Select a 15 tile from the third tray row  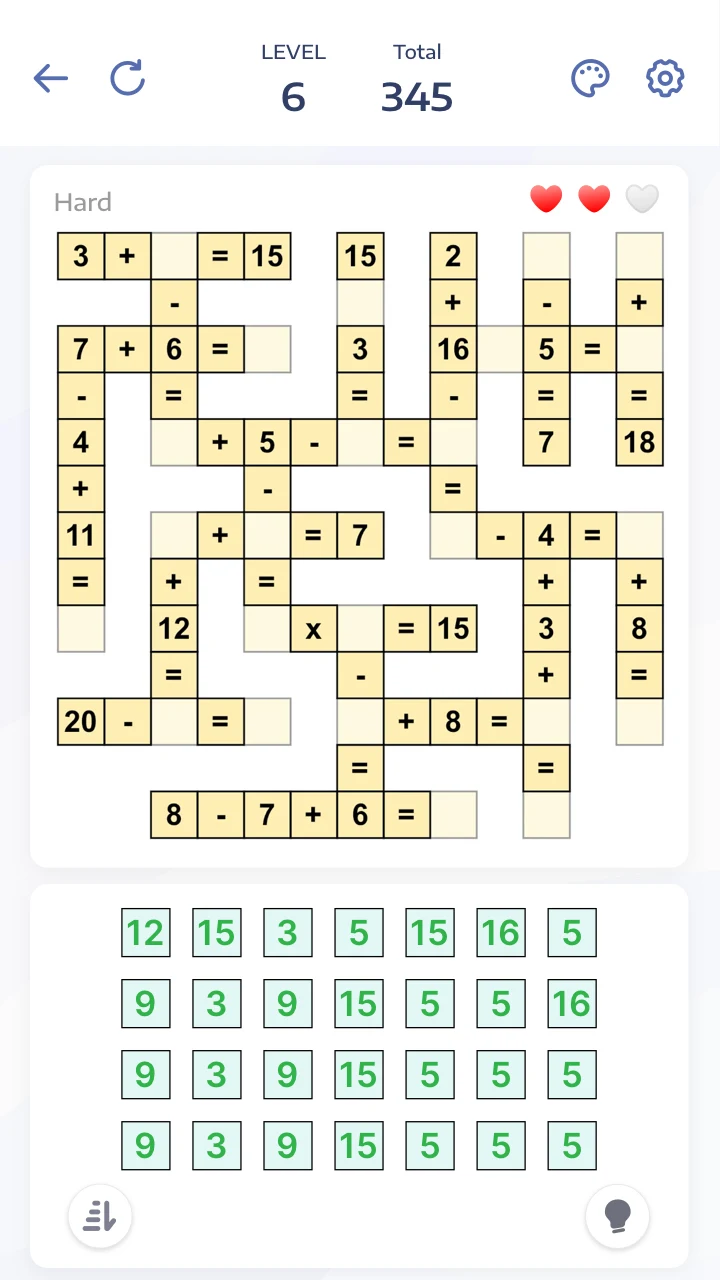[359, 1074]
